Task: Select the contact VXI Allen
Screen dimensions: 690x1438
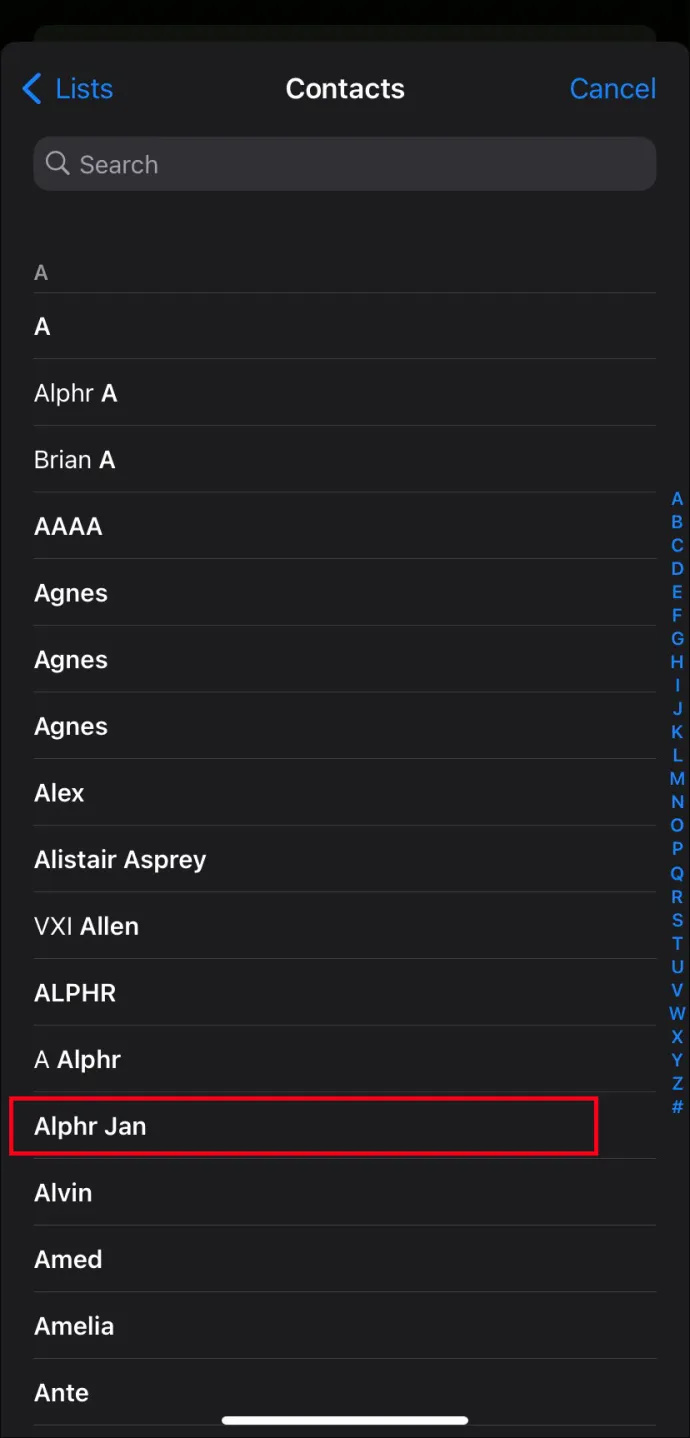Action: 345,926
